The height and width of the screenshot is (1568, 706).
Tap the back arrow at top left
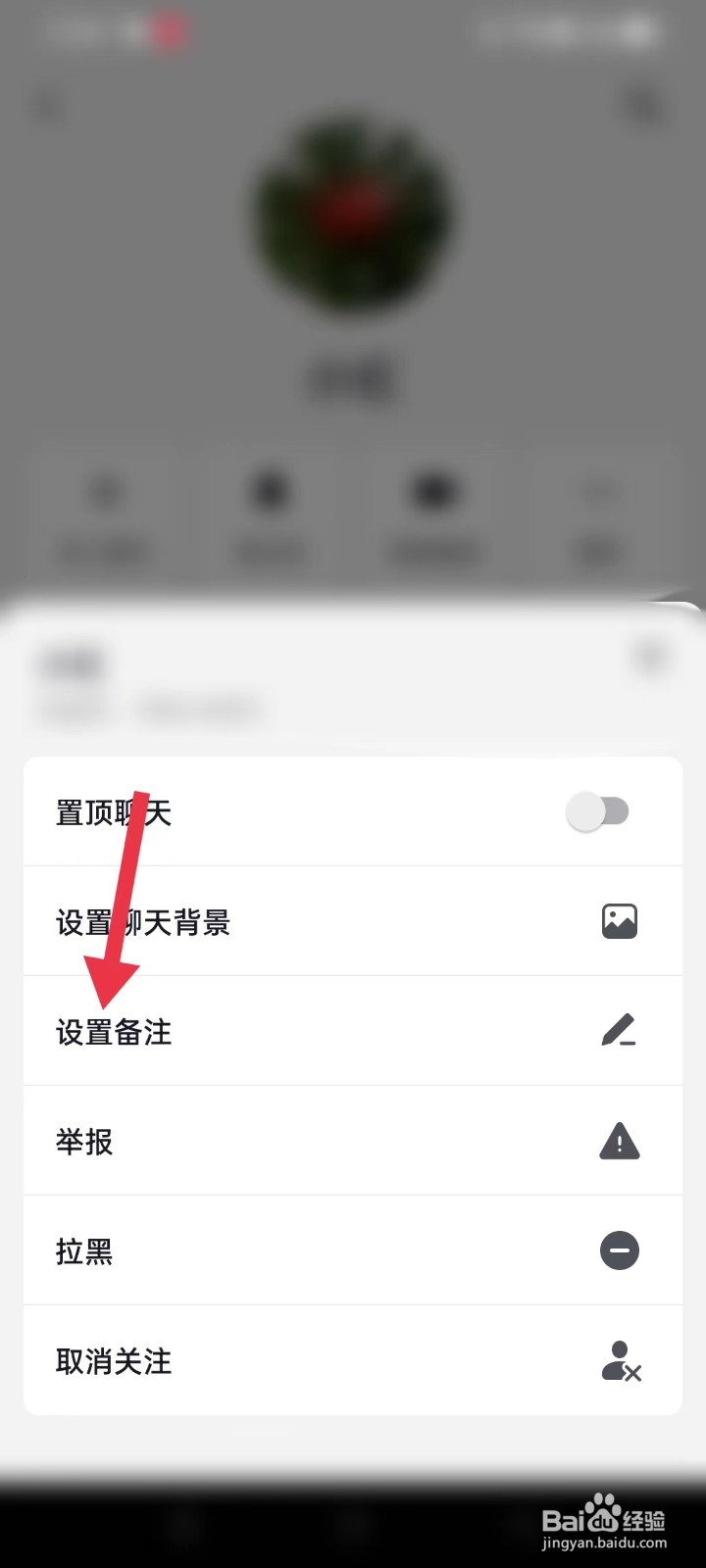47,105
